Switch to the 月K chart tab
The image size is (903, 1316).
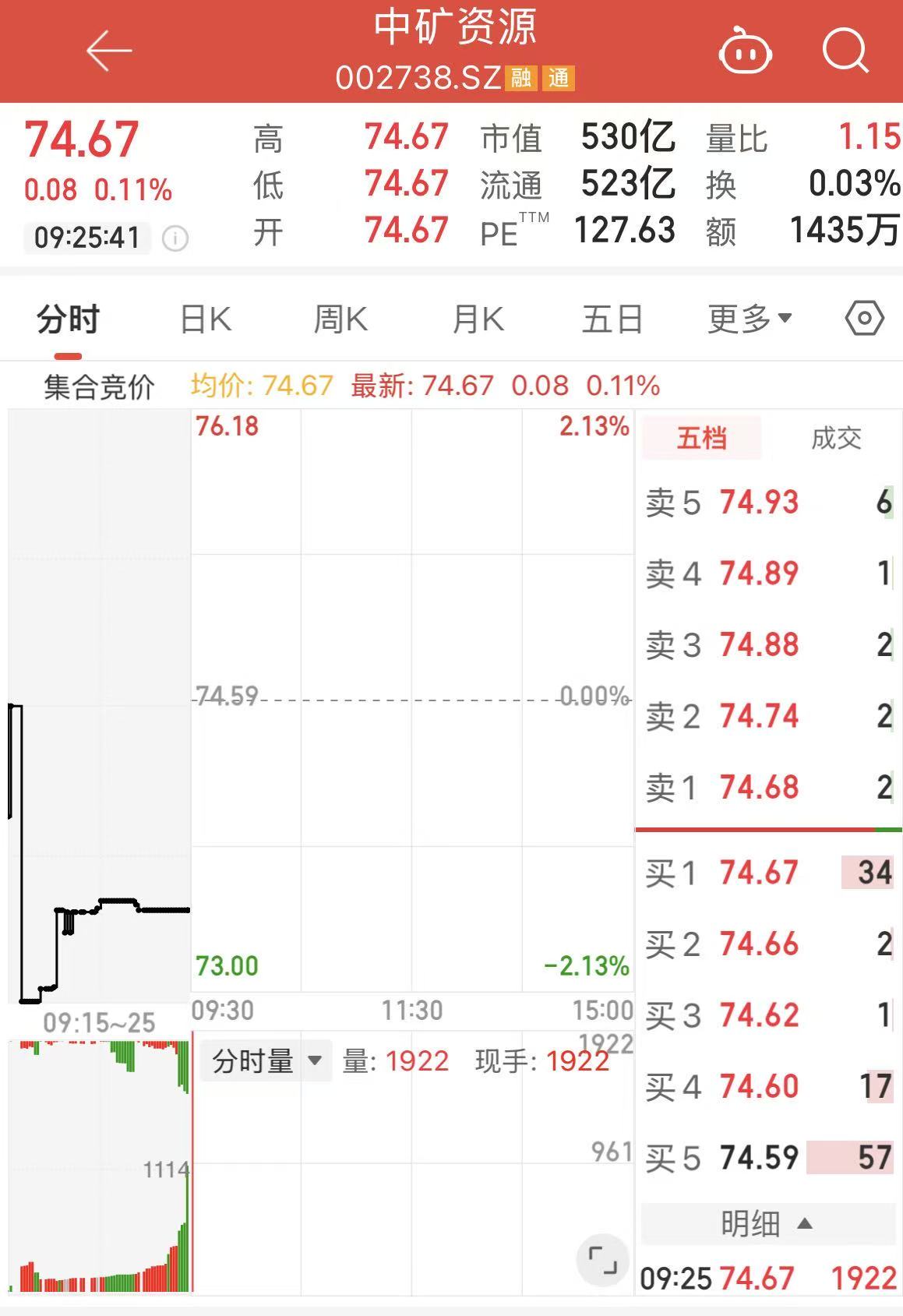478,319
